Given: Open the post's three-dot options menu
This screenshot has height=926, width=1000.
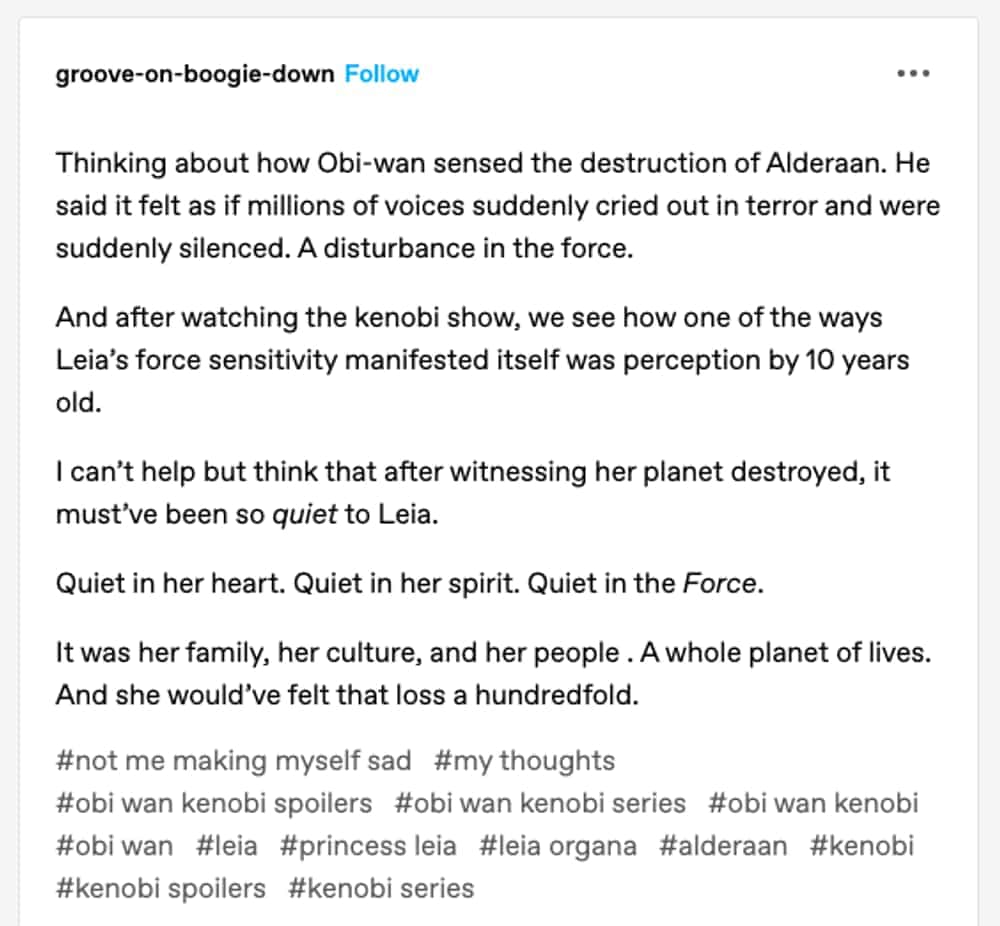Looking at the screenshot, I should (x=913, y=74).
